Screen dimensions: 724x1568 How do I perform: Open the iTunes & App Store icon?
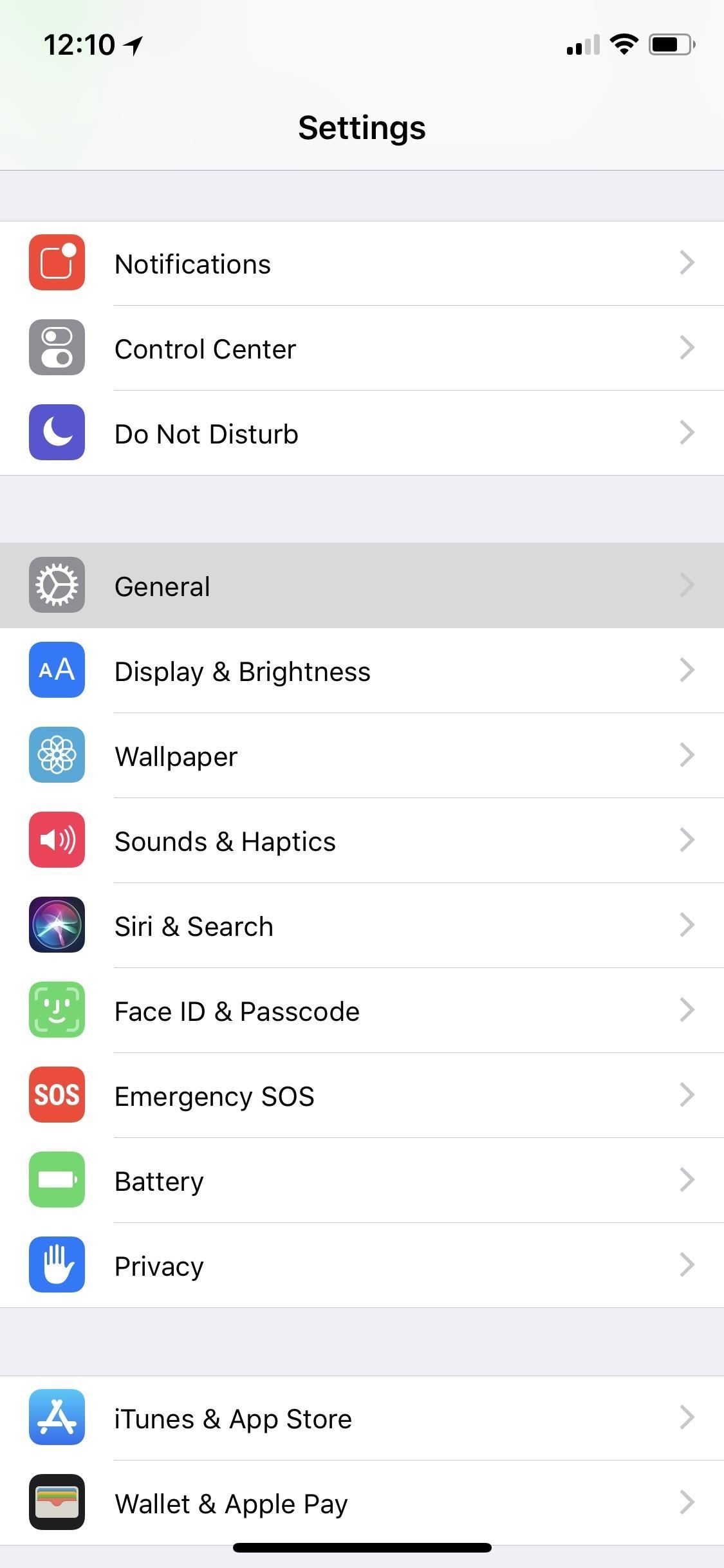pos(57,1419)
